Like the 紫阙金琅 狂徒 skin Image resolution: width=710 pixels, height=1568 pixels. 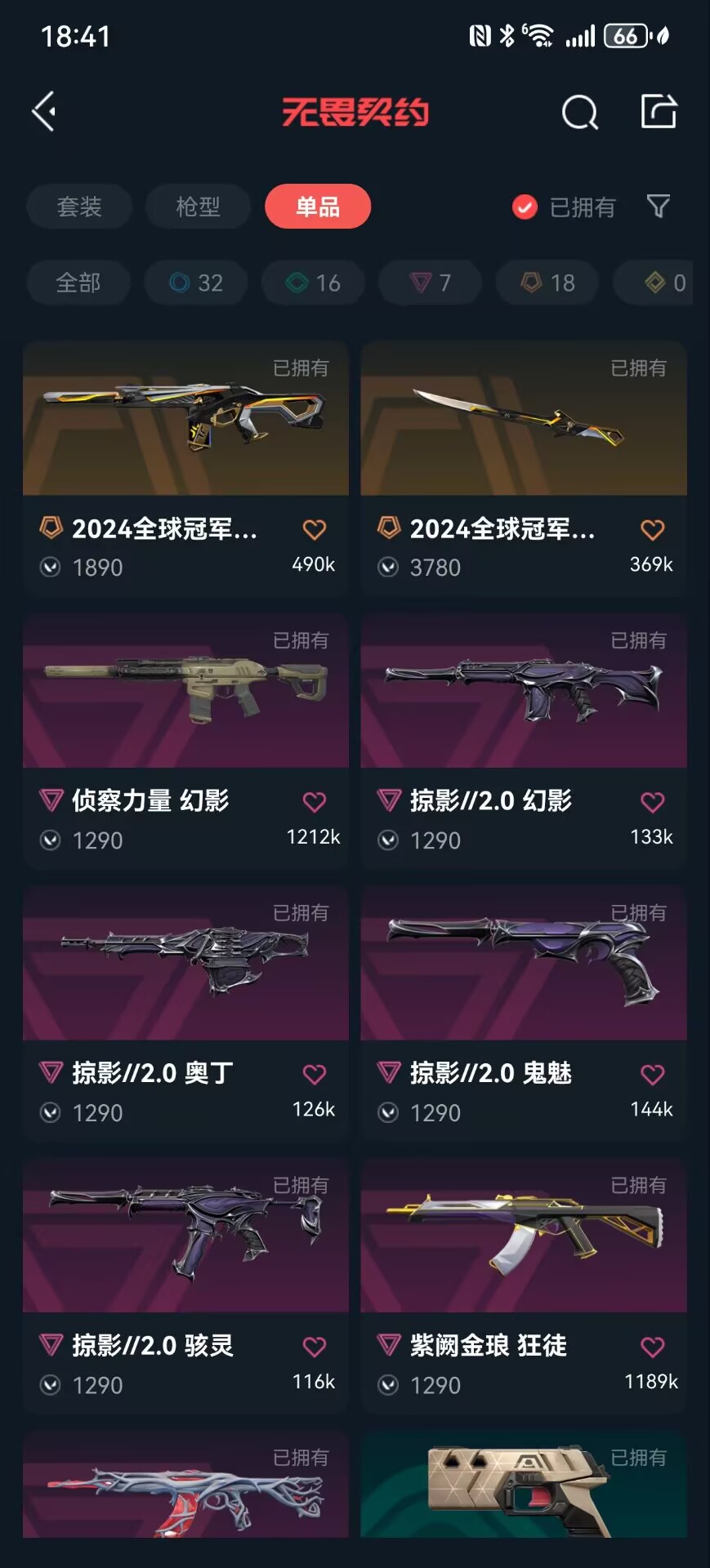652,1347
